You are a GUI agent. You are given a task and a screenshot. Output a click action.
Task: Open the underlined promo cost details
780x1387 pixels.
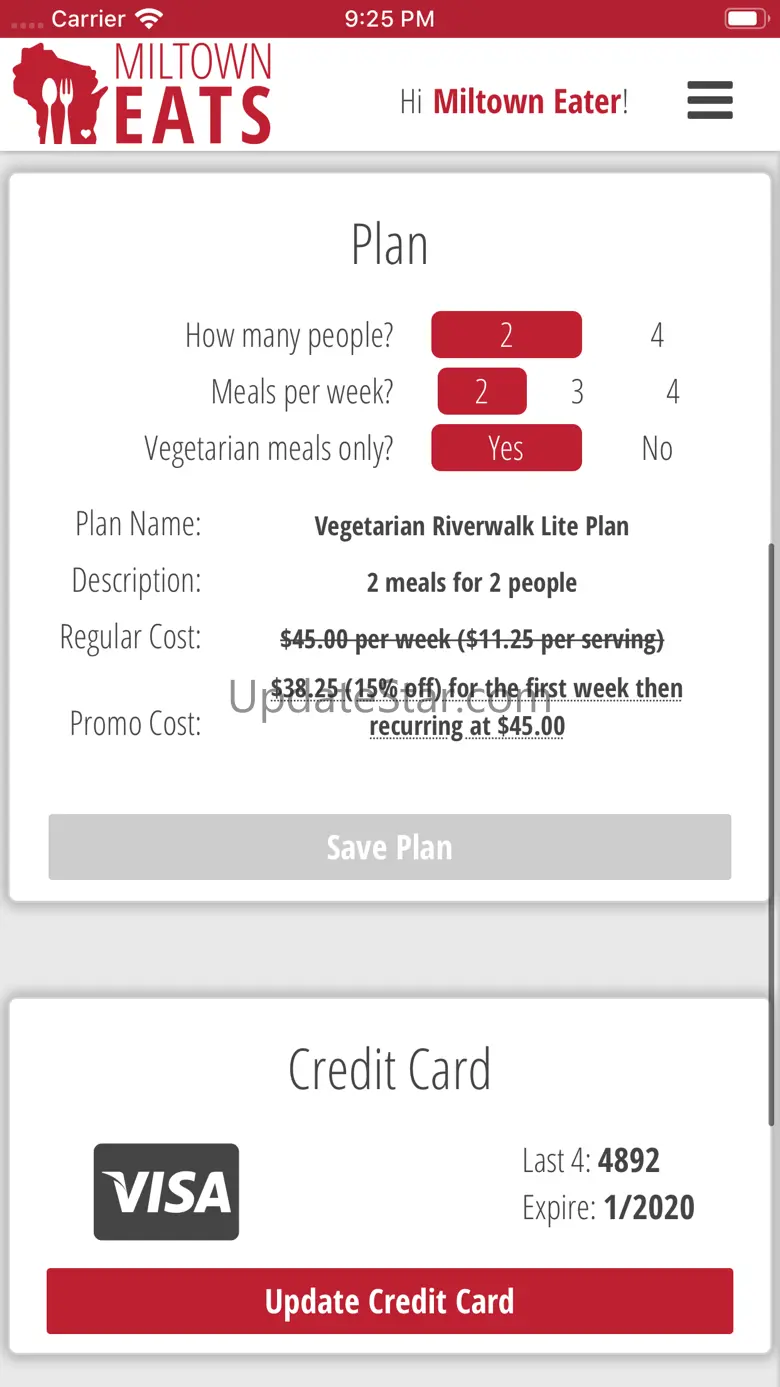click(x=476, y=707)
